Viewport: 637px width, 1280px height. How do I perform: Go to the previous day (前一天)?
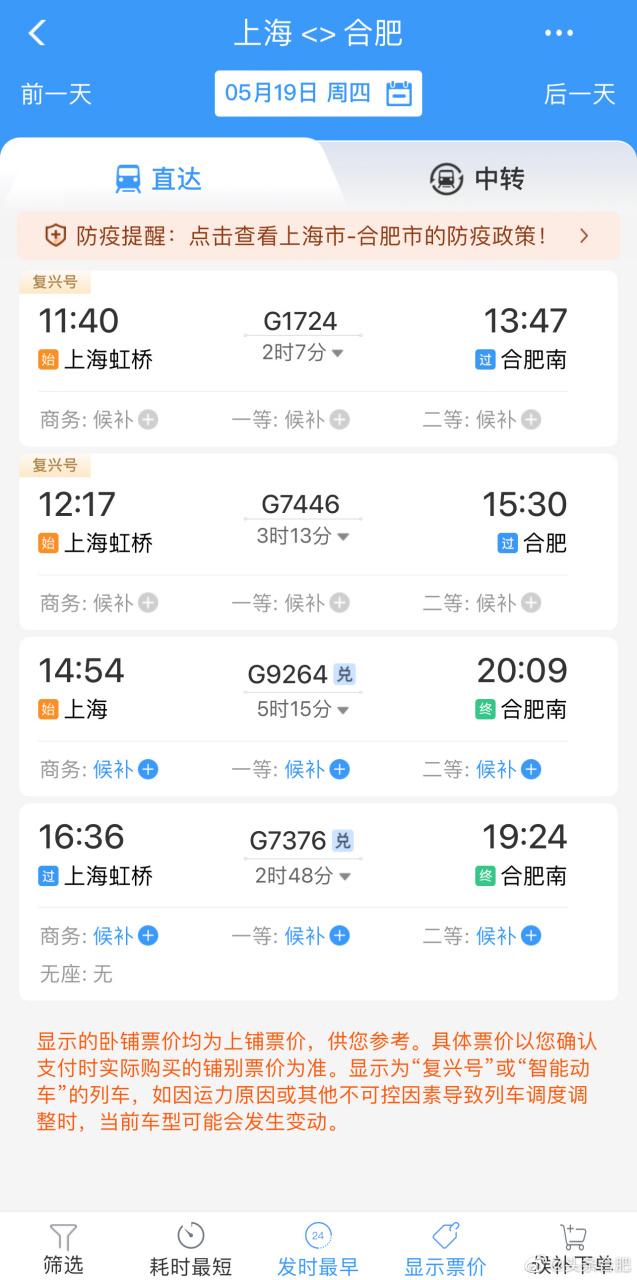pyautogui.click(x=56, y=94)
